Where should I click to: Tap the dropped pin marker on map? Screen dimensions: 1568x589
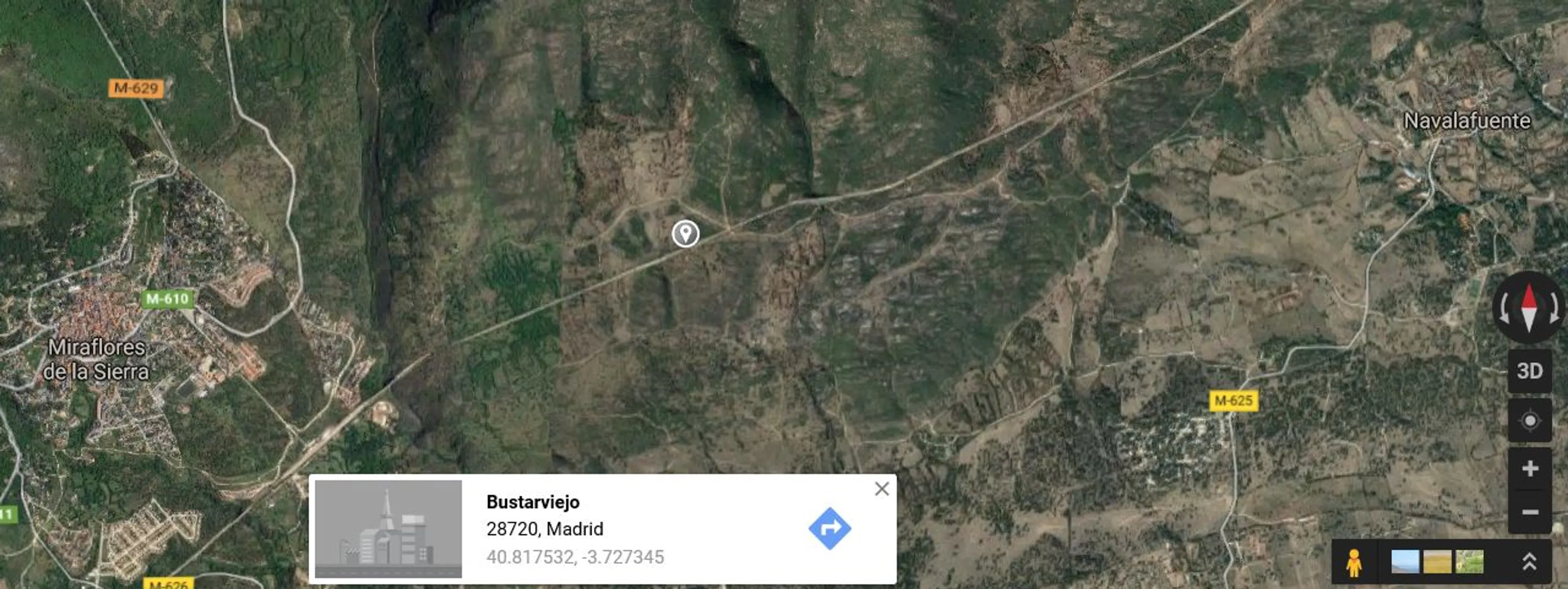(685, 233)
